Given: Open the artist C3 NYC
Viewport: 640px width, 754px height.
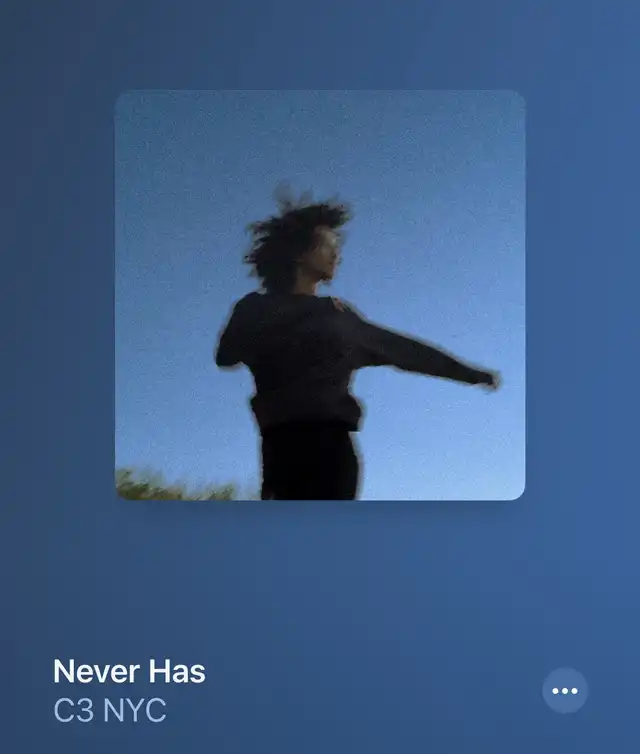Looking at the screenshot, I should [x=110, y=711].
